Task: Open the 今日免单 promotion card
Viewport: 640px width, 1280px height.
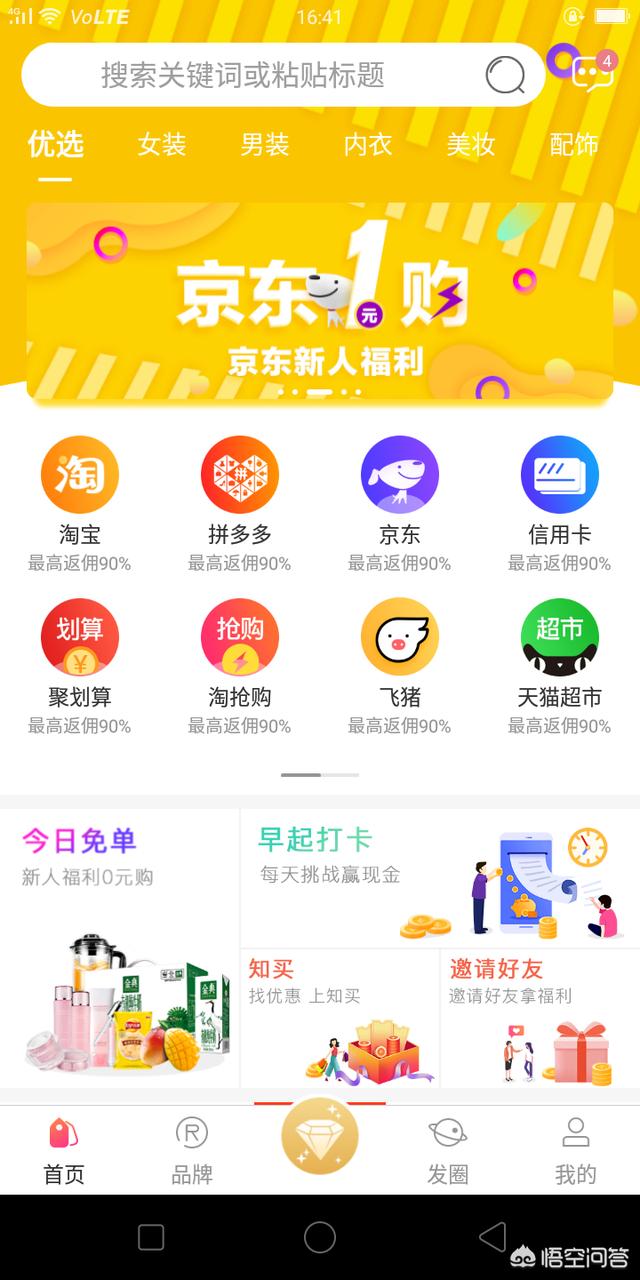Action: pyautogui.click(x=120, y=948)
